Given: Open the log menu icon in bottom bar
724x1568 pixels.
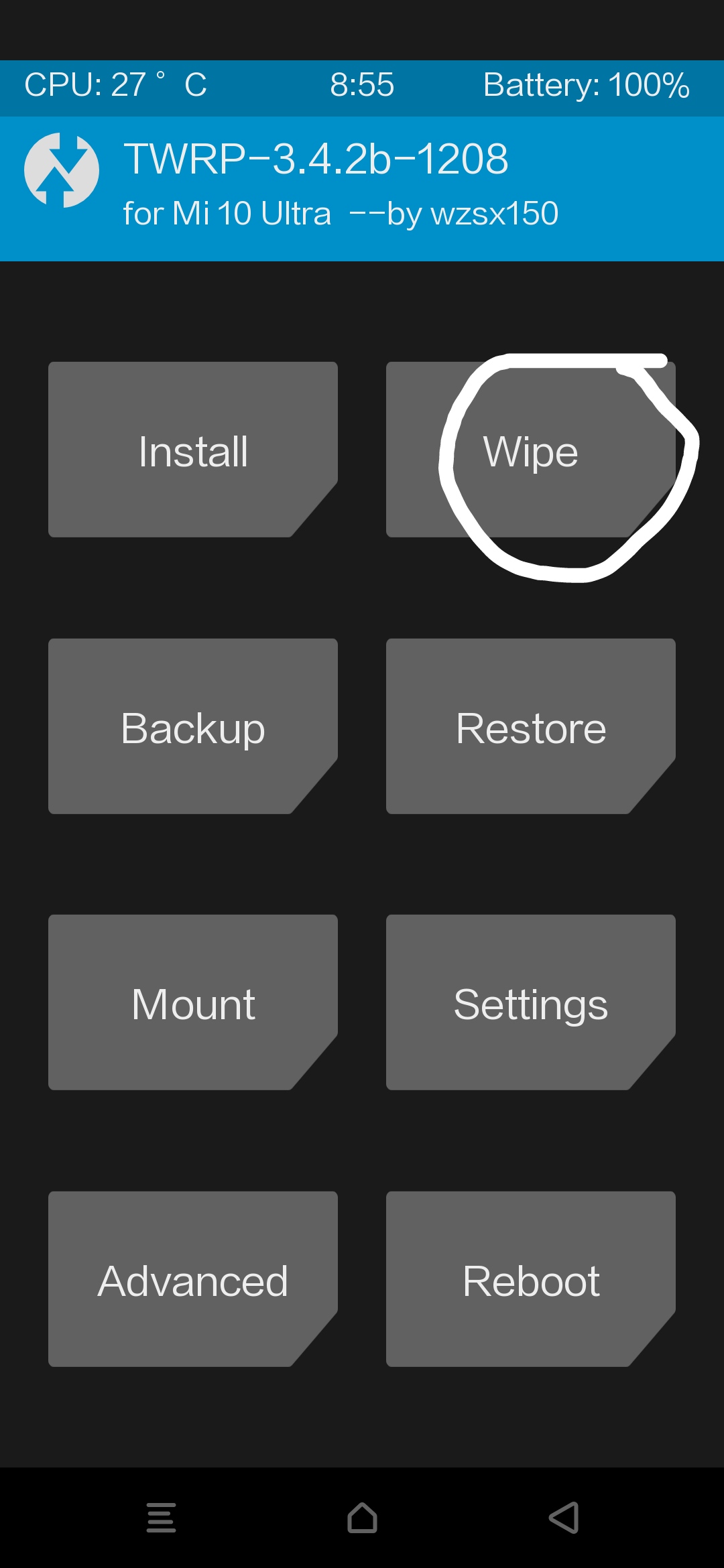Looking at the screenshot, I should (x=161, y=1518).
